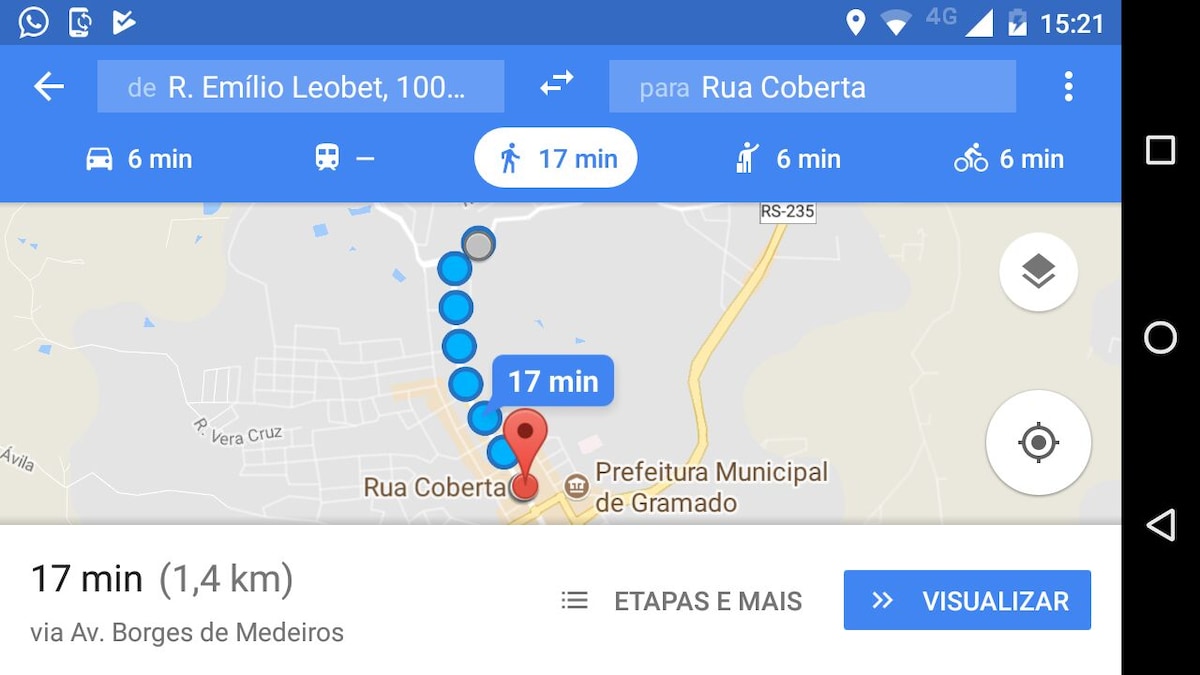Viewport: 1200px width, 675px height.
Task: Edit the destination field Rua Coberta
Action: pyautogui.click(x=812, y=87)
